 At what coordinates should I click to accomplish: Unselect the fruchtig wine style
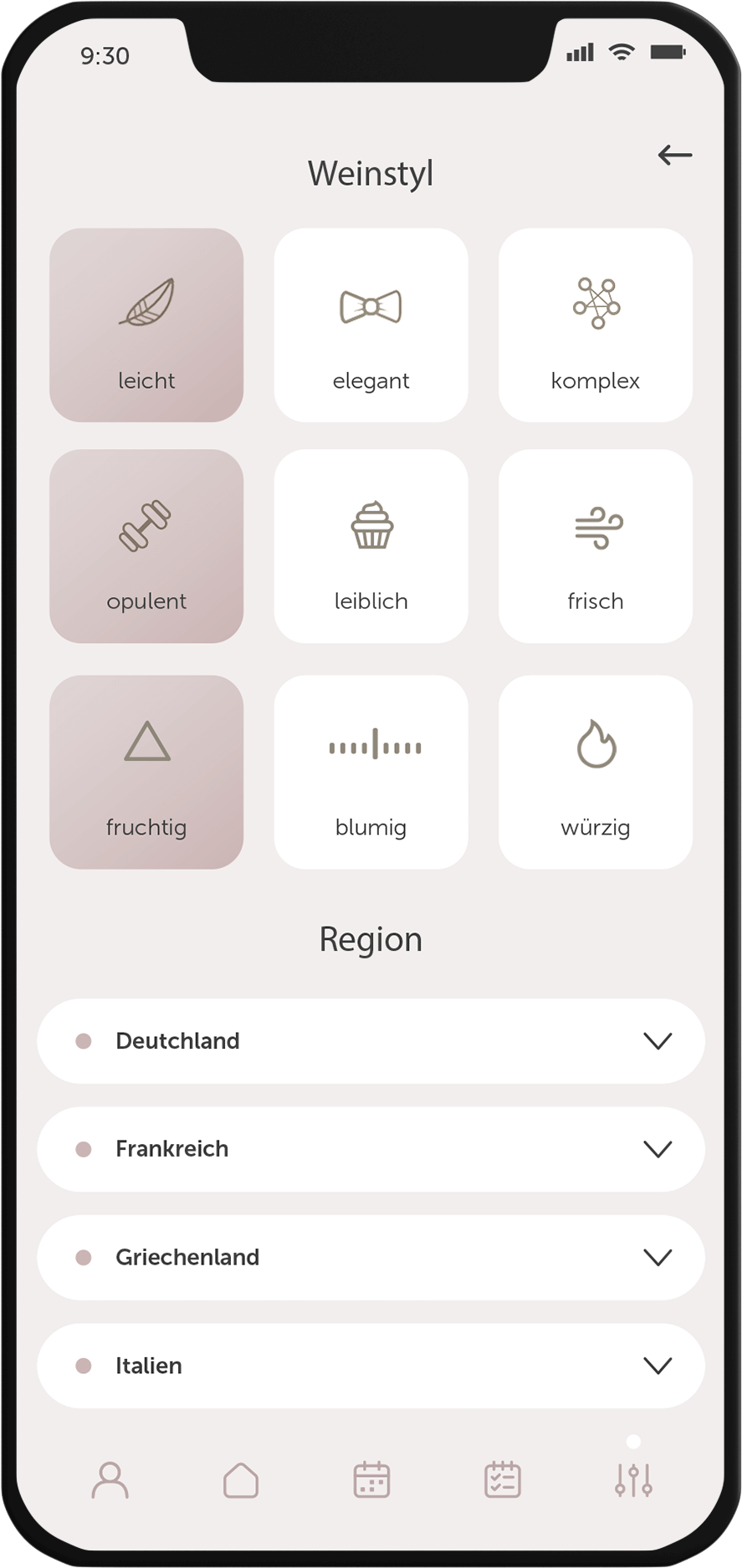pyautogui.click(x=146, y=772)
